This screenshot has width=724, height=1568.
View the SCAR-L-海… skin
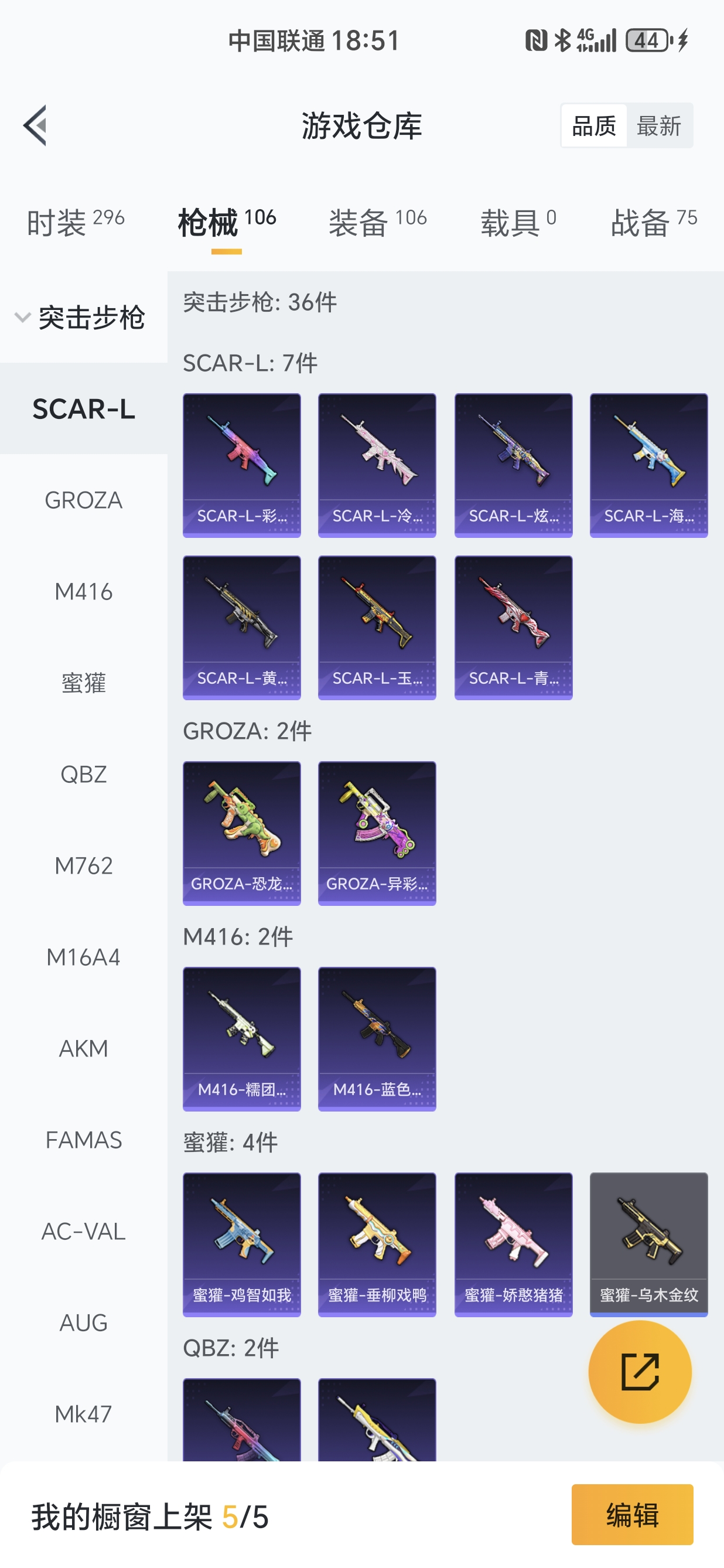click(x=648, y=465)
